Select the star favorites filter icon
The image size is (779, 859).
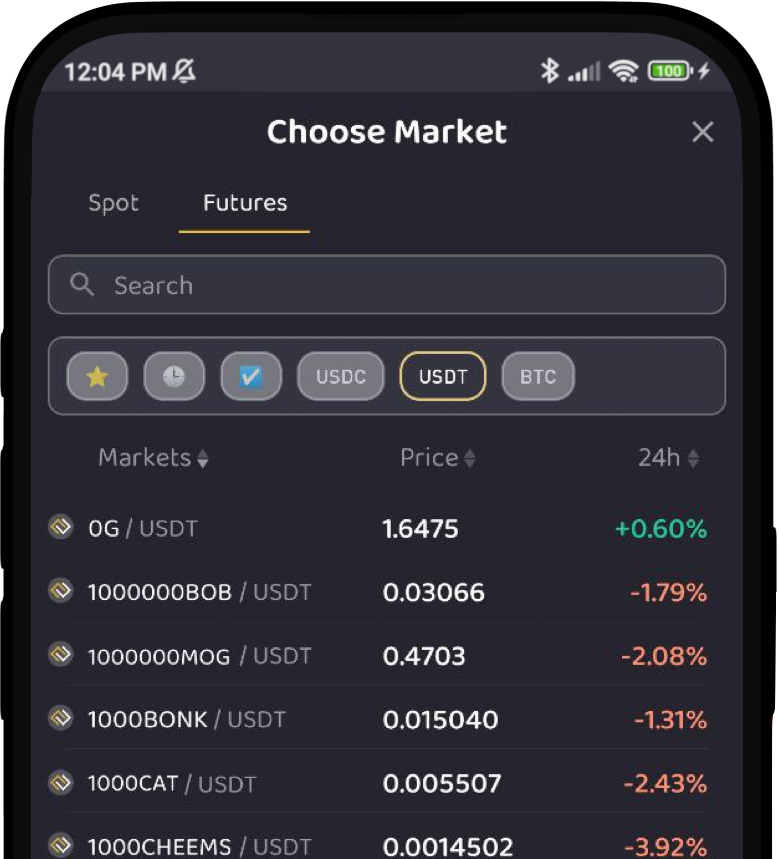[x=97, y=375]
